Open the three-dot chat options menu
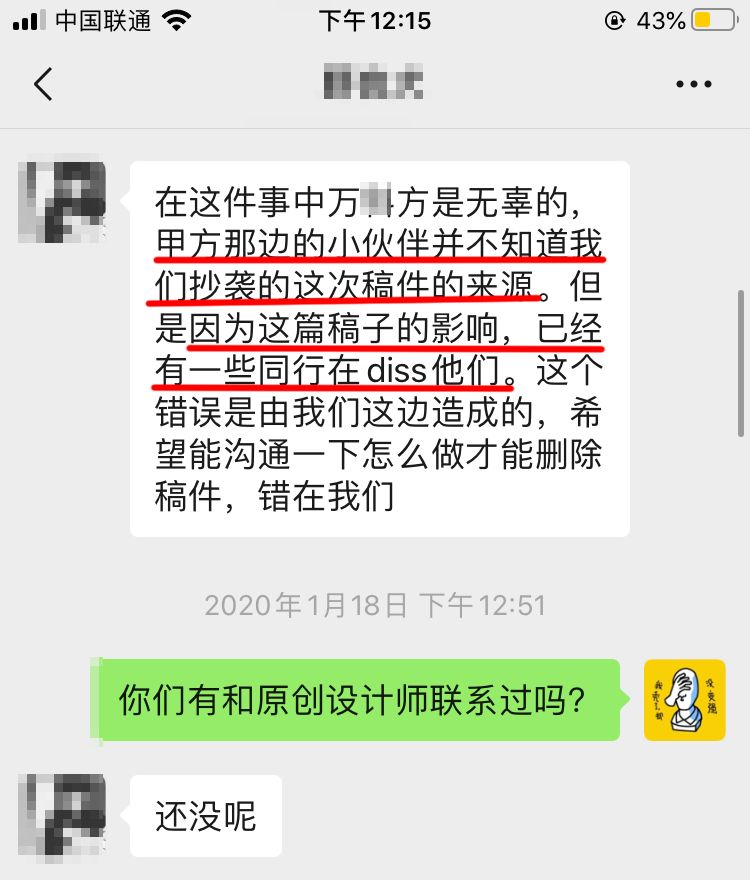Viewport: 750px width, 880px height. coord(693,84)
